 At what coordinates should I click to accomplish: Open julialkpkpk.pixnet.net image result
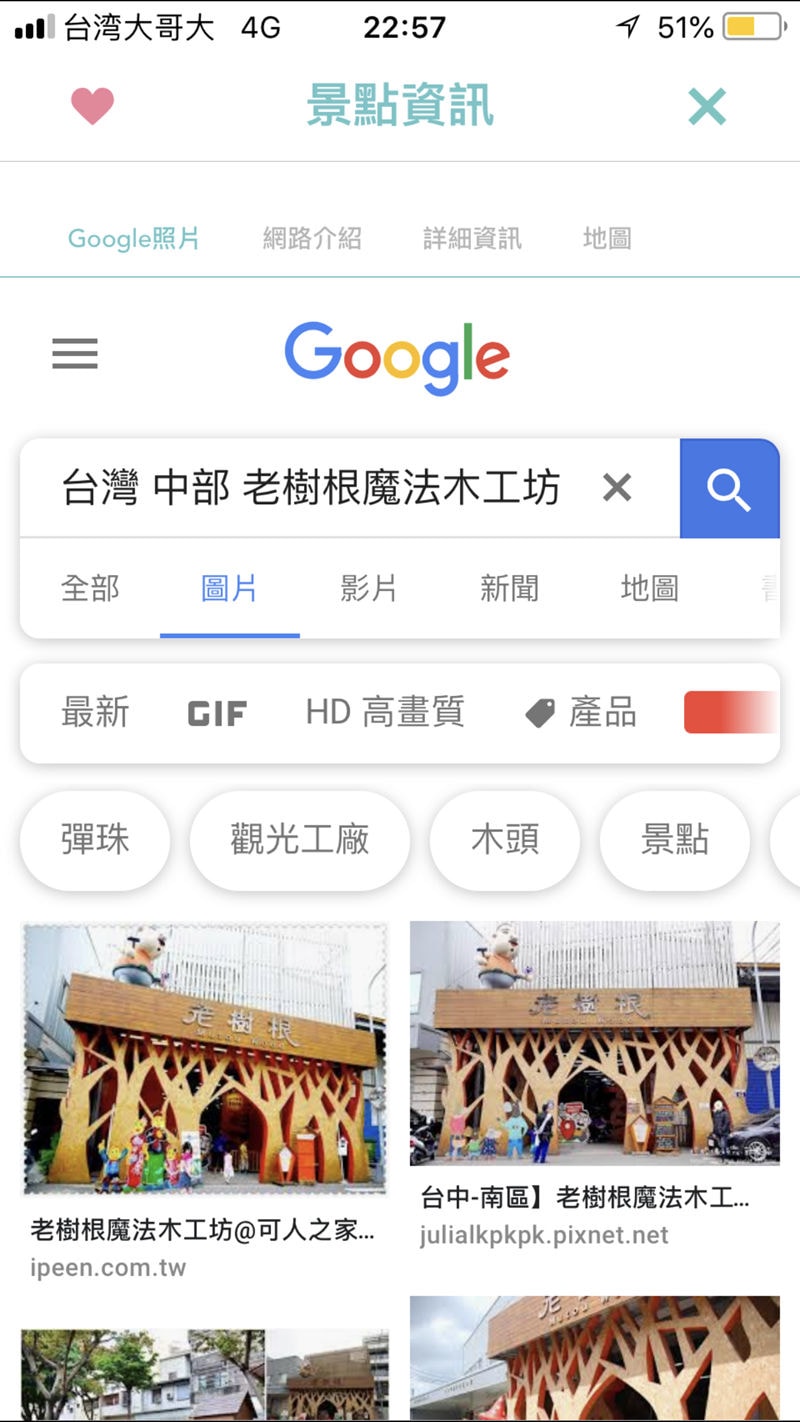594,1043
